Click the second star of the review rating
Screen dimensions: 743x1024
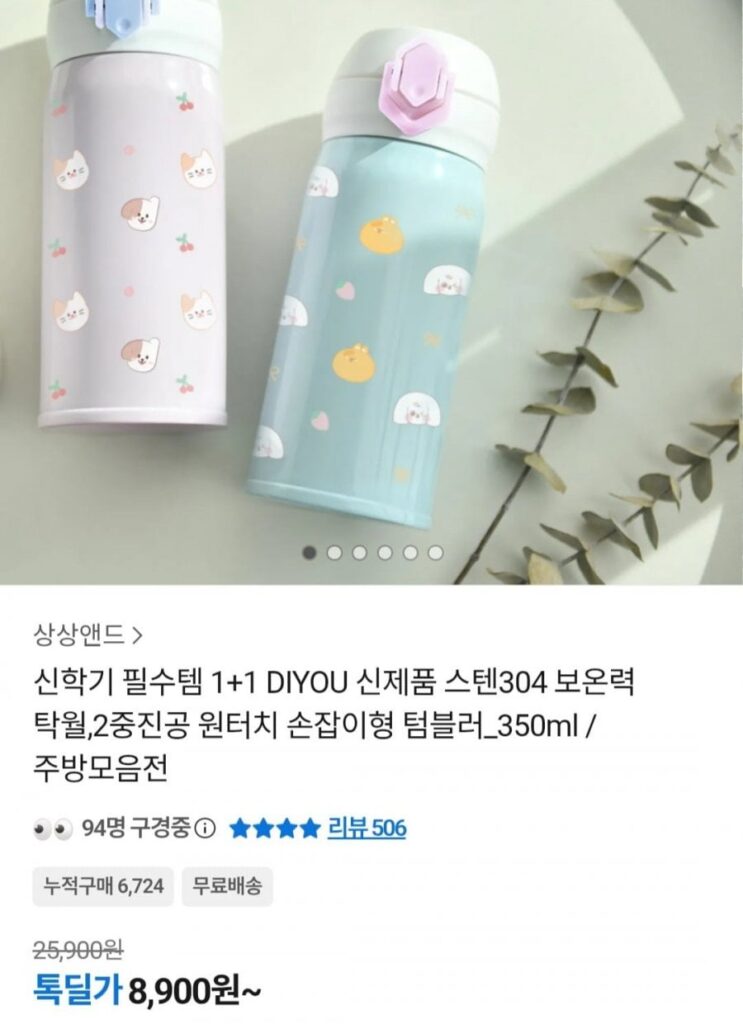[x=263, y=826]
